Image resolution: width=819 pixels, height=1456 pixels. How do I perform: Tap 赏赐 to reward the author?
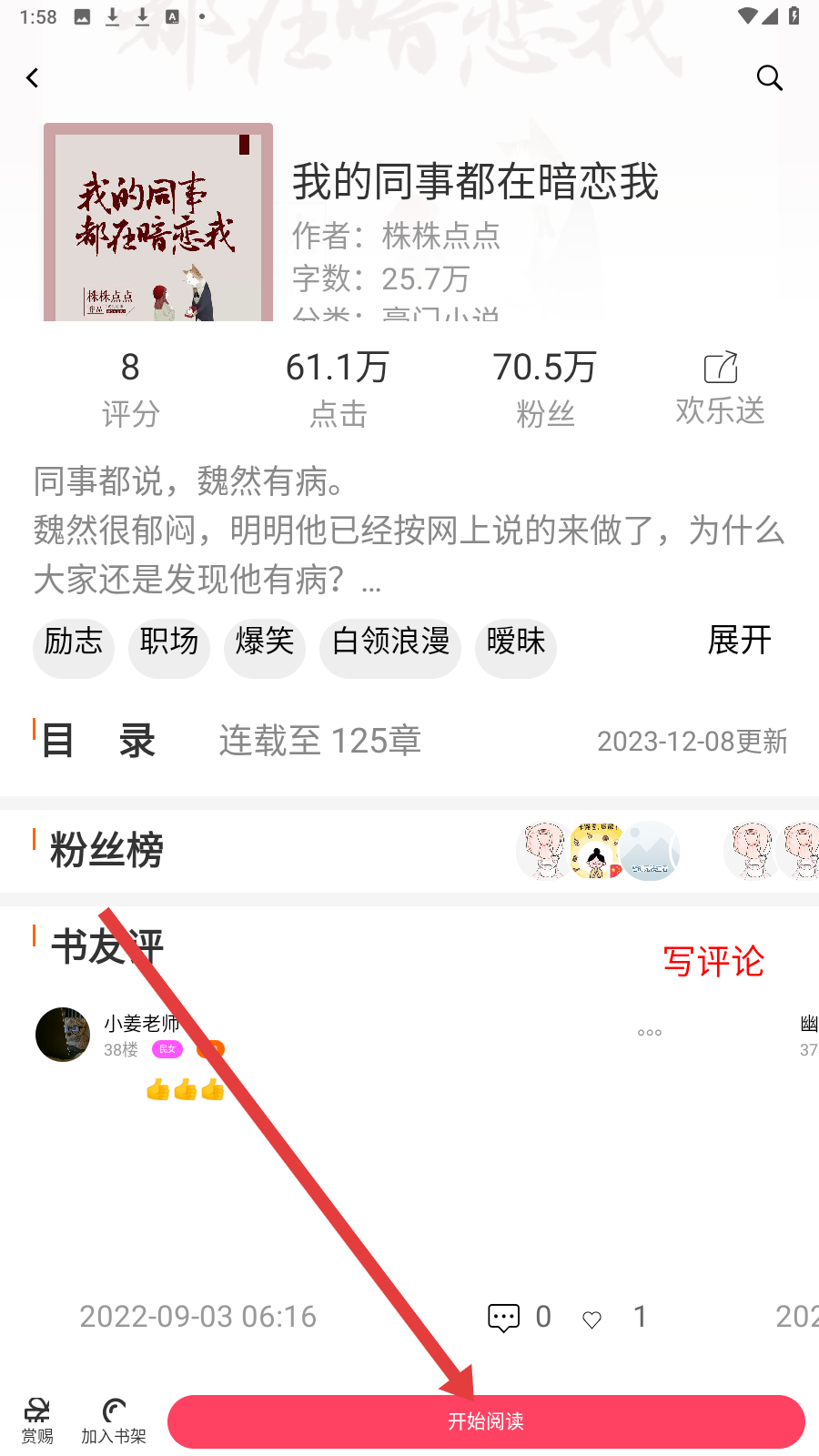(37, 1421)
